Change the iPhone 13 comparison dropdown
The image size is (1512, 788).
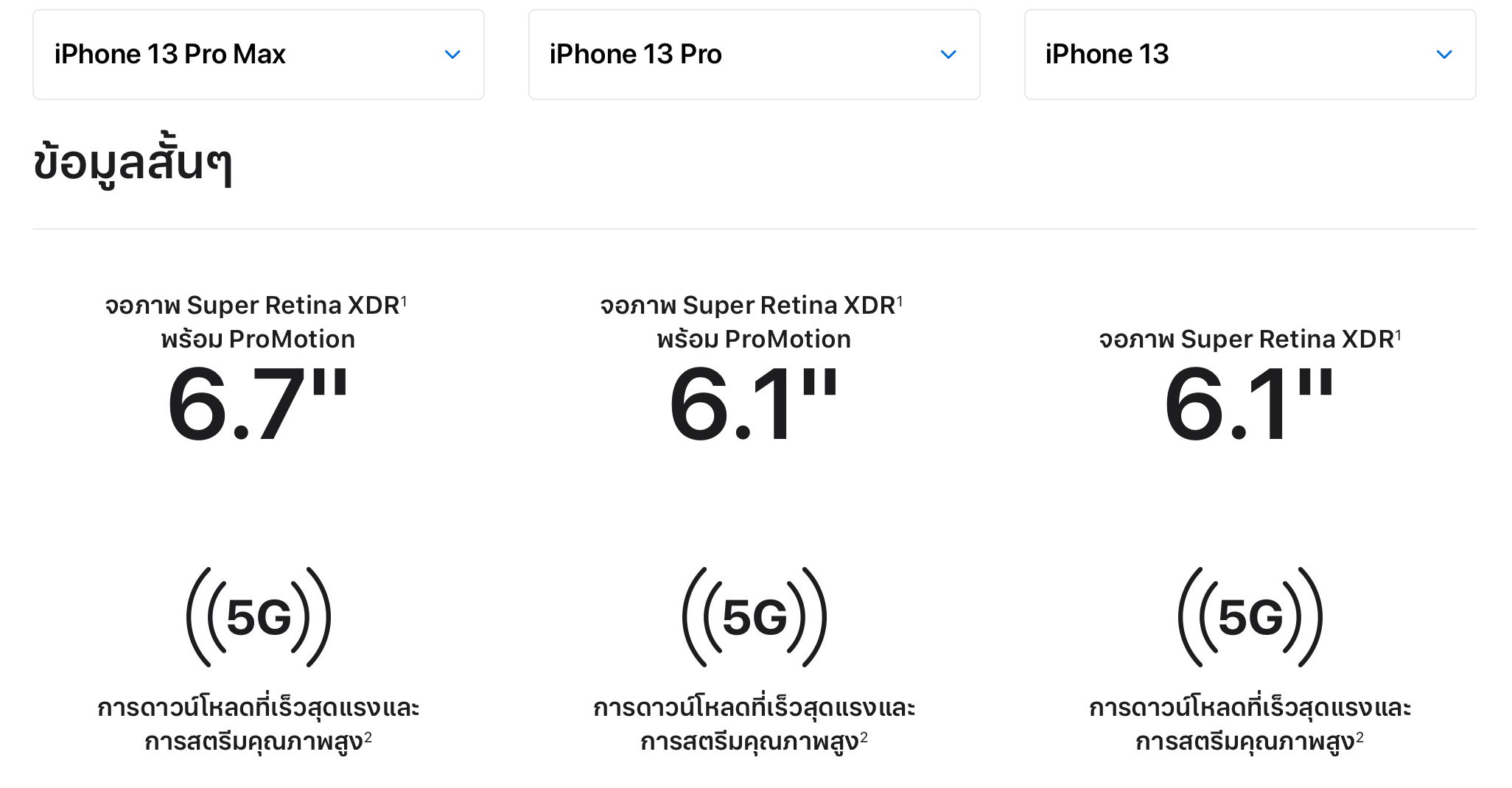[1250, 54]
